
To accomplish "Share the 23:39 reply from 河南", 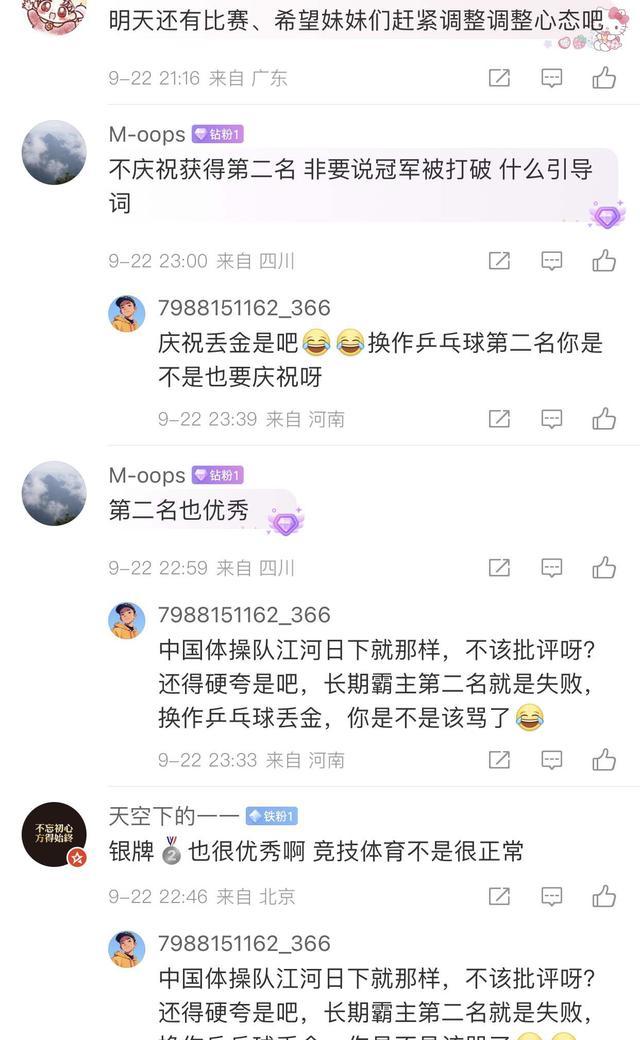I will coord(499,419).
